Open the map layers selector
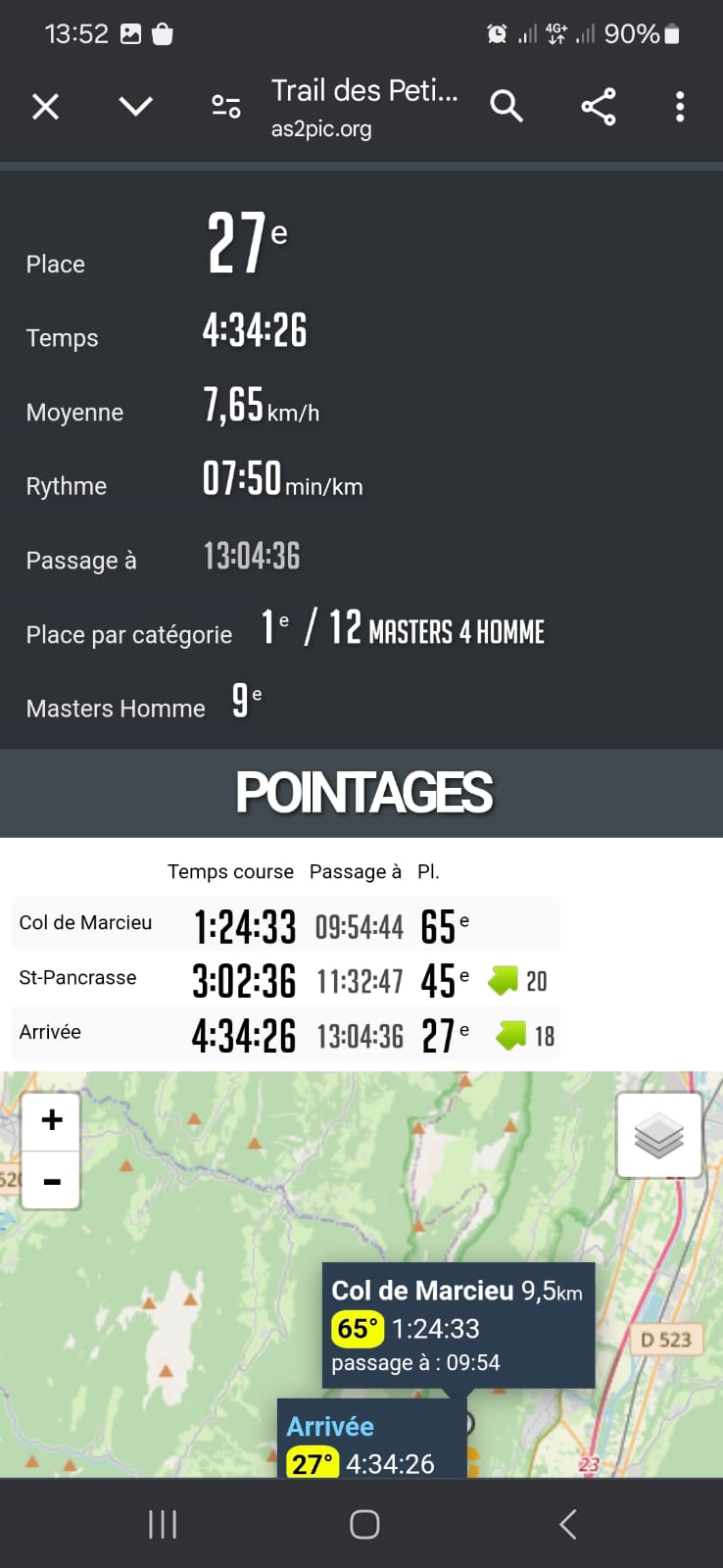This screenshot has width=723, height=1568. point(659,1135)
